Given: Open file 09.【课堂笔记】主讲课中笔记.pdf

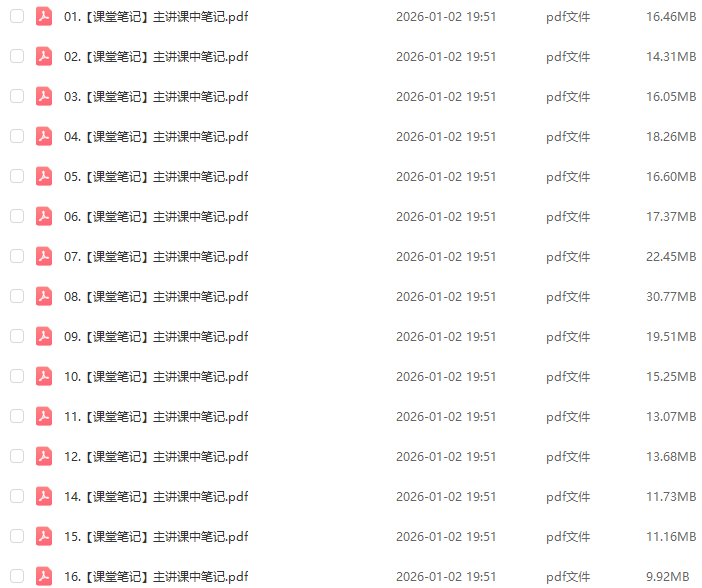Looking at the screenshot, I should (155, 337).
